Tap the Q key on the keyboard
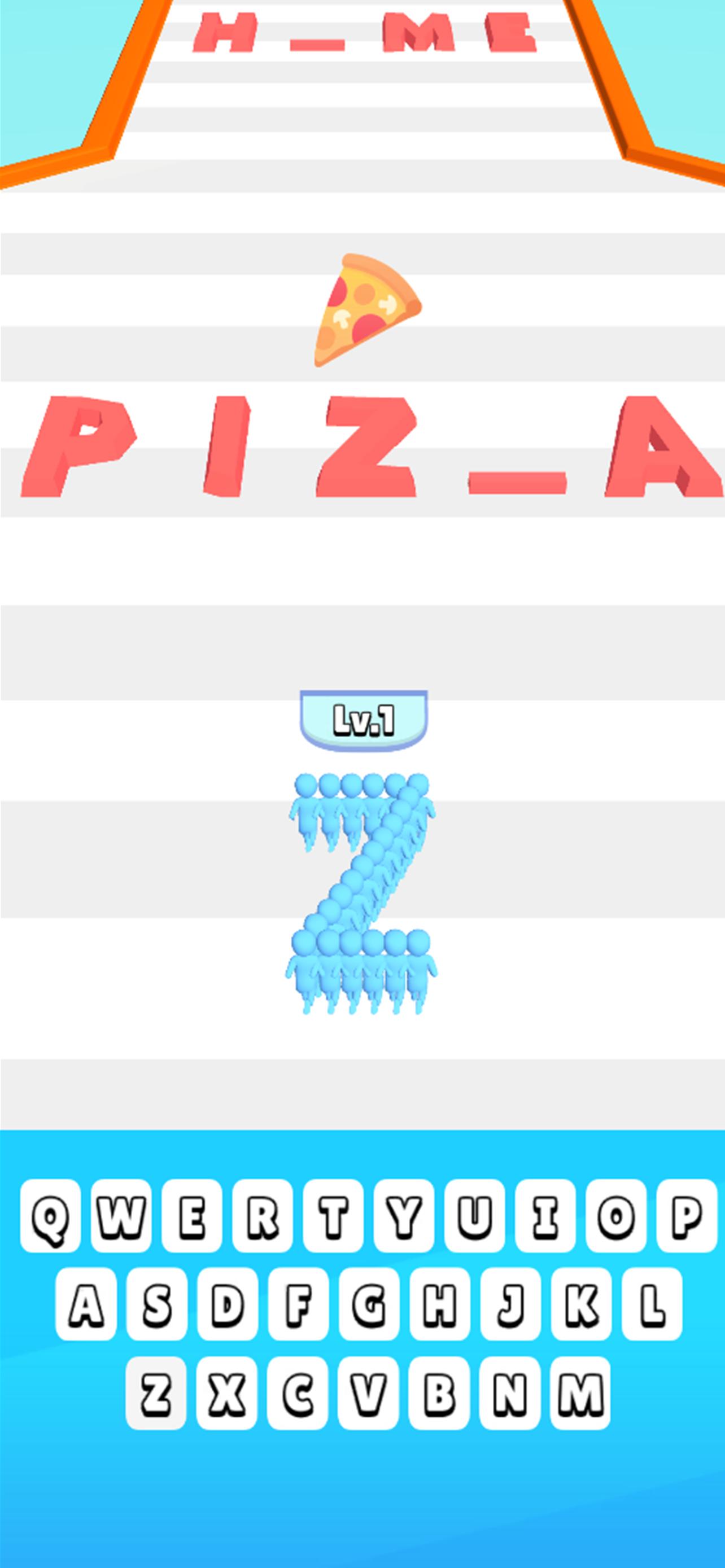This screenshot has width=725, height=1568. tap(50, 1216)
